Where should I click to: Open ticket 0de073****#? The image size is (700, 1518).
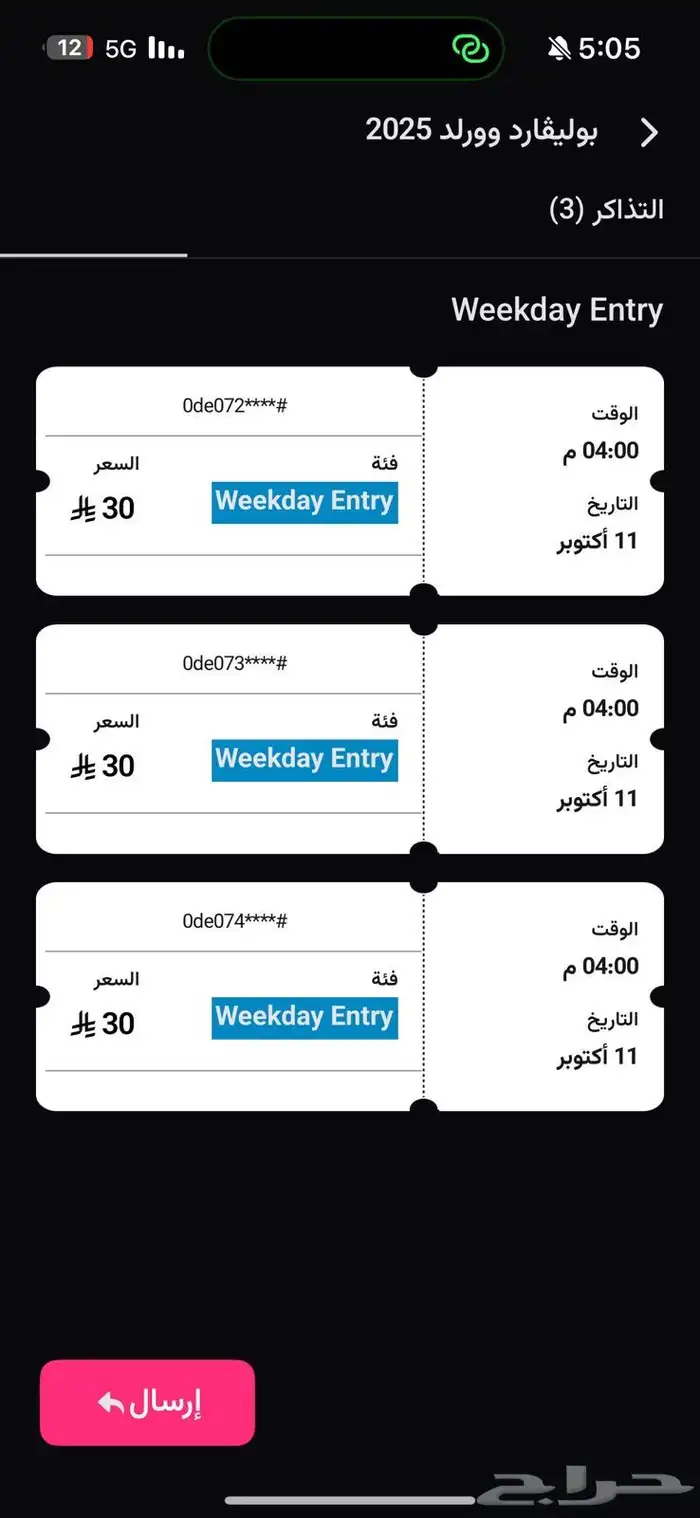pyautogui.click(x=349, y=739)
